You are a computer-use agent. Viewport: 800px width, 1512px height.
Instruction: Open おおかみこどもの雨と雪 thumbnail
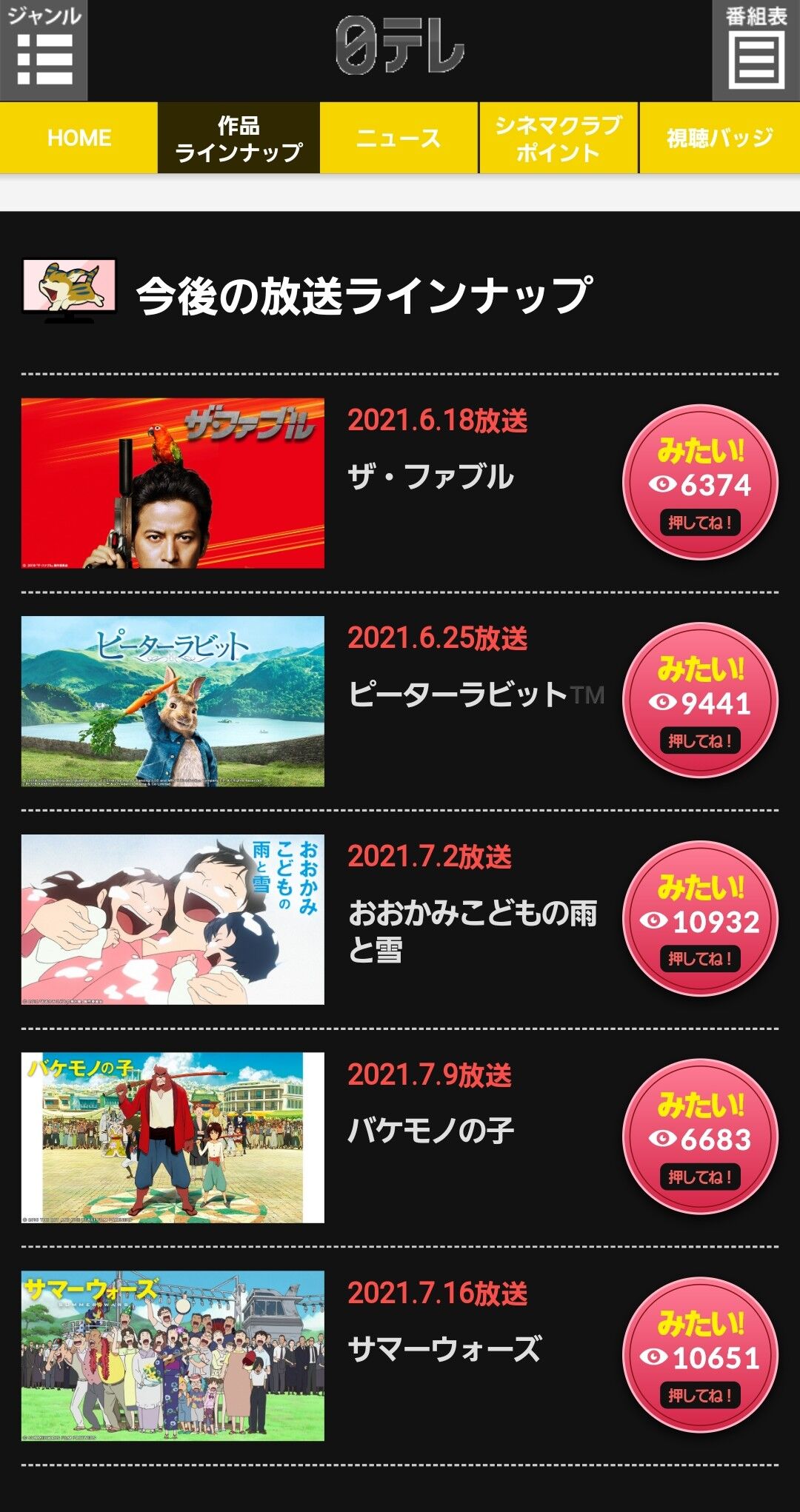click(173, 920)
